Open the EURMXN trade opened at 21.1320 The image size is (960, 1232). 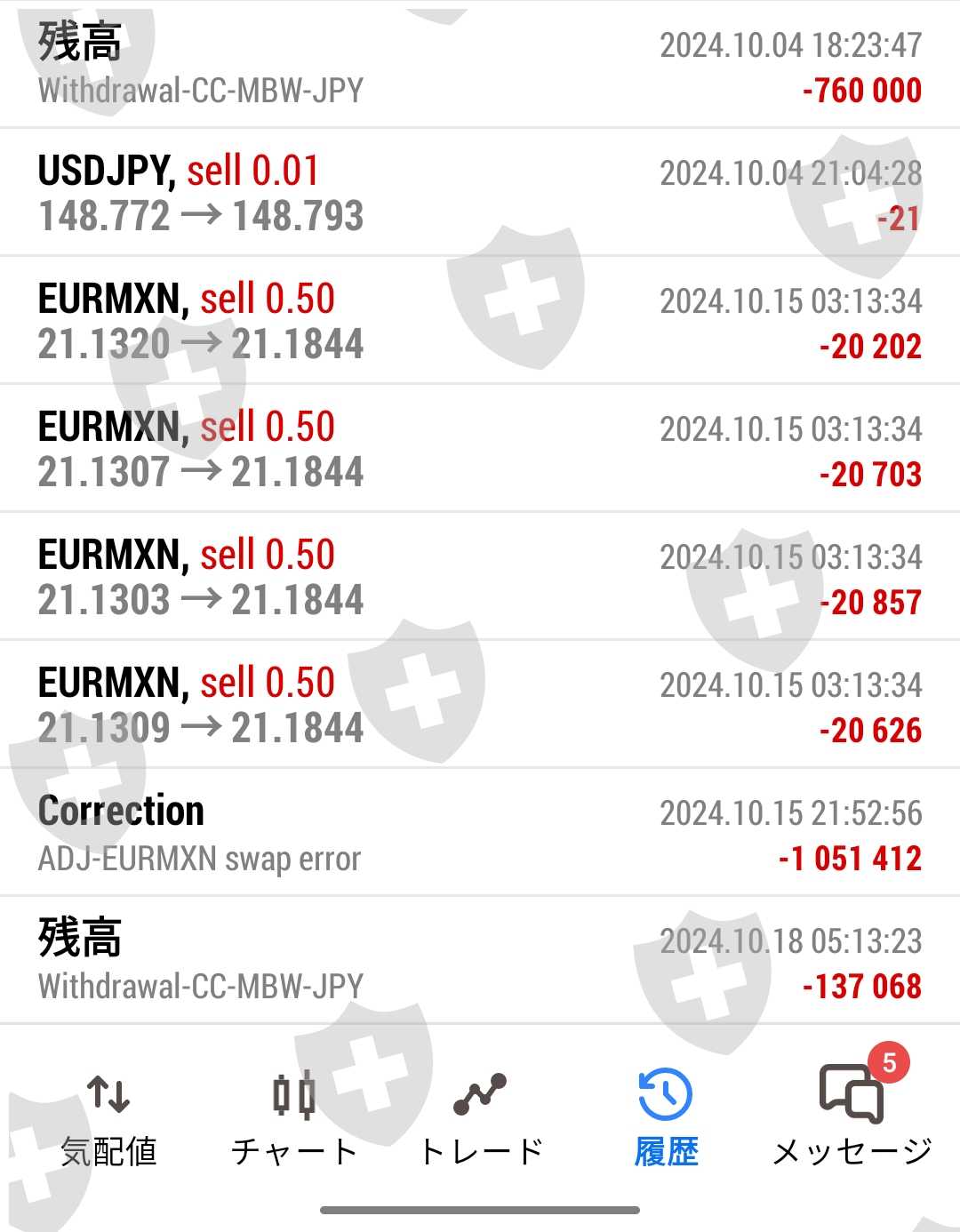point(480,321)
